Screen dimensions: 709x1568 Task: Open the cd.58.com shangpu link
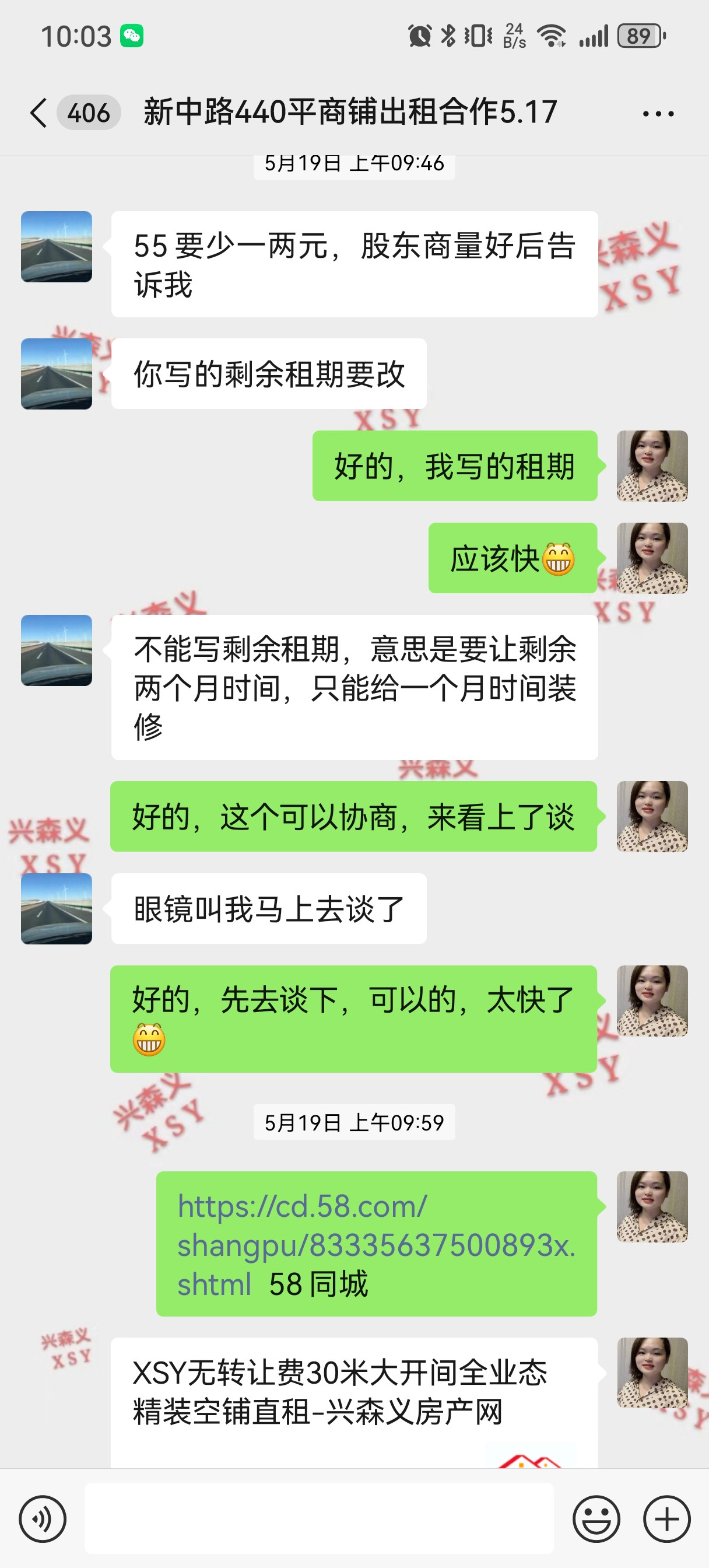tap(375, 1244)
